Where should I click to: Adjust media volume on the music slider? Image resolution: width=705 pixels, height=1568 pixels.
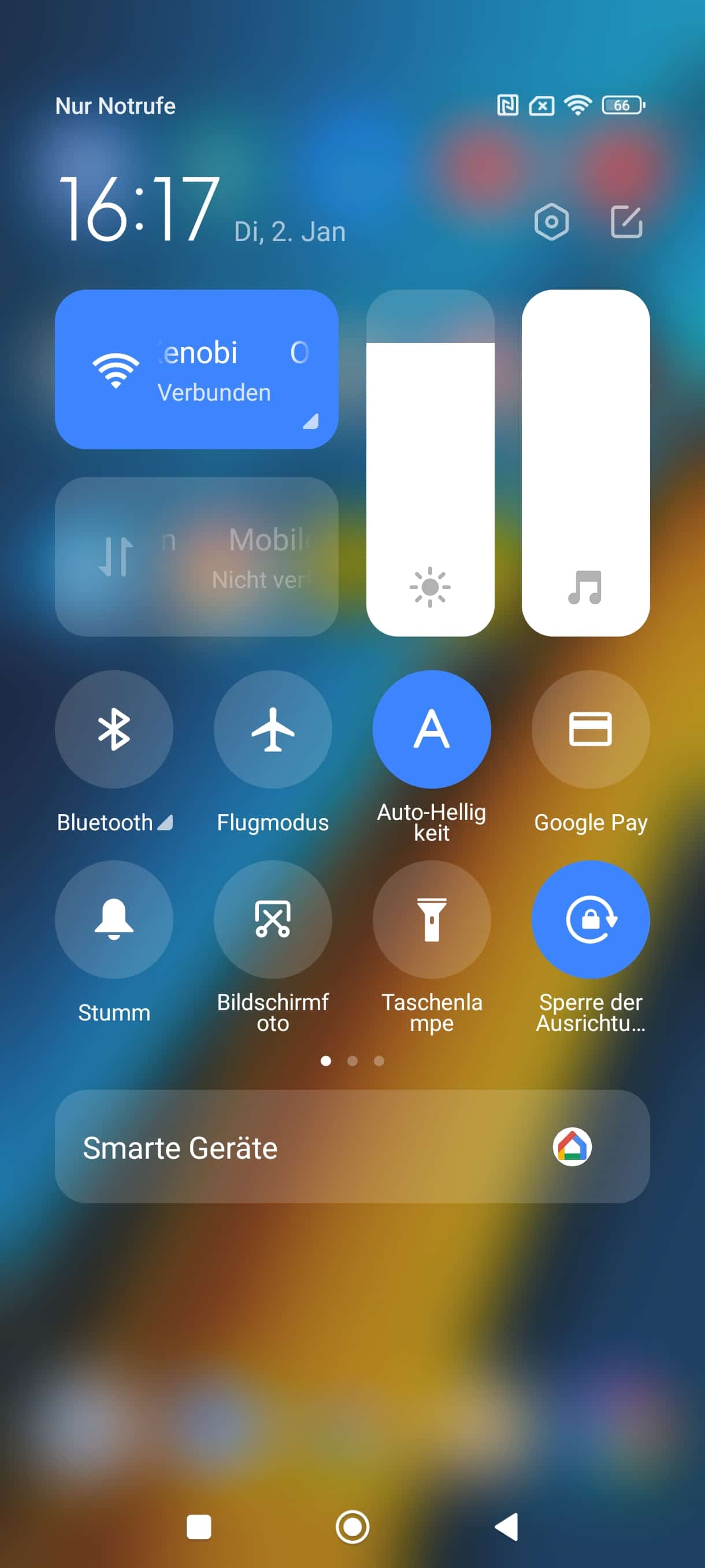(585, 463)
